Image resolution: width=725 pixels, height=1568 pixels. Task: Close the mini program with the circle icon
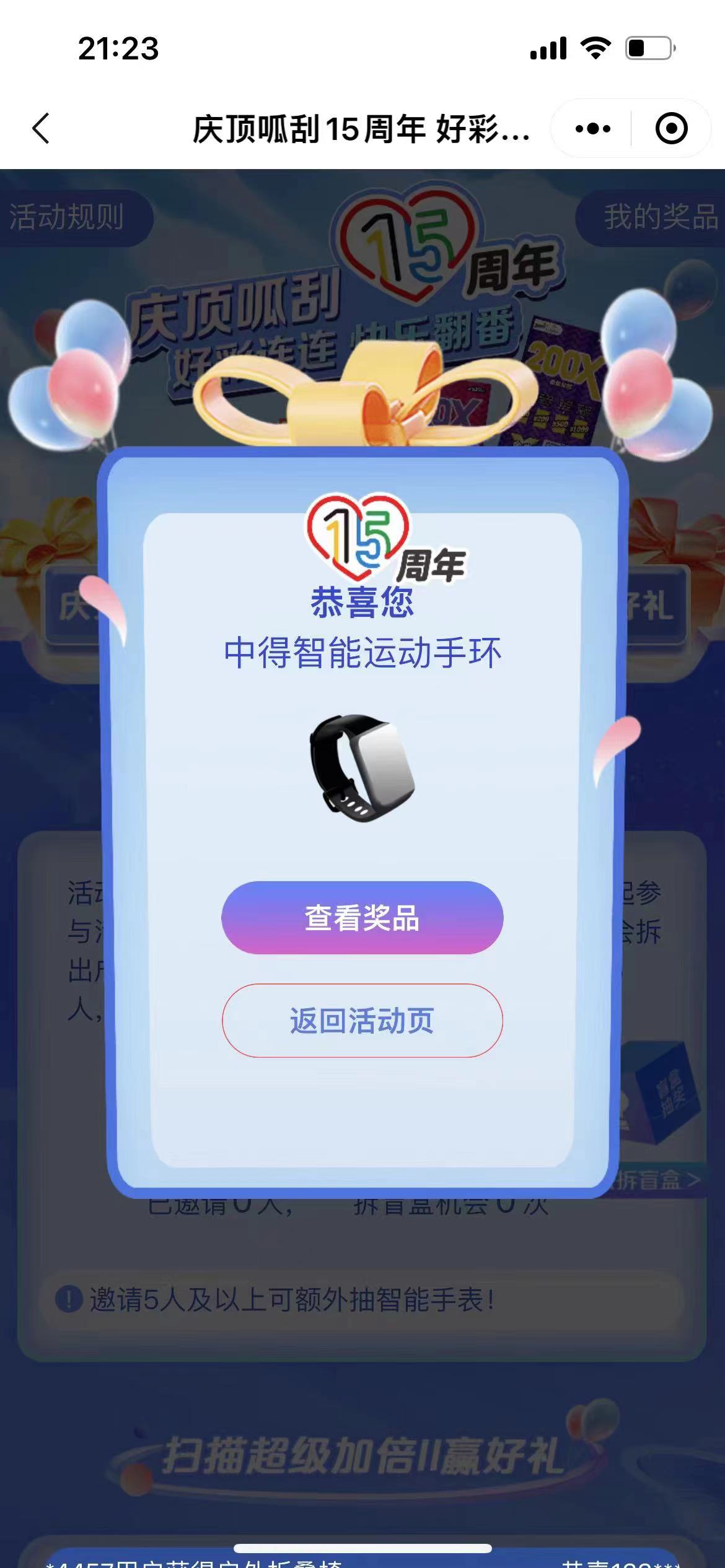[x=671, y=129]
